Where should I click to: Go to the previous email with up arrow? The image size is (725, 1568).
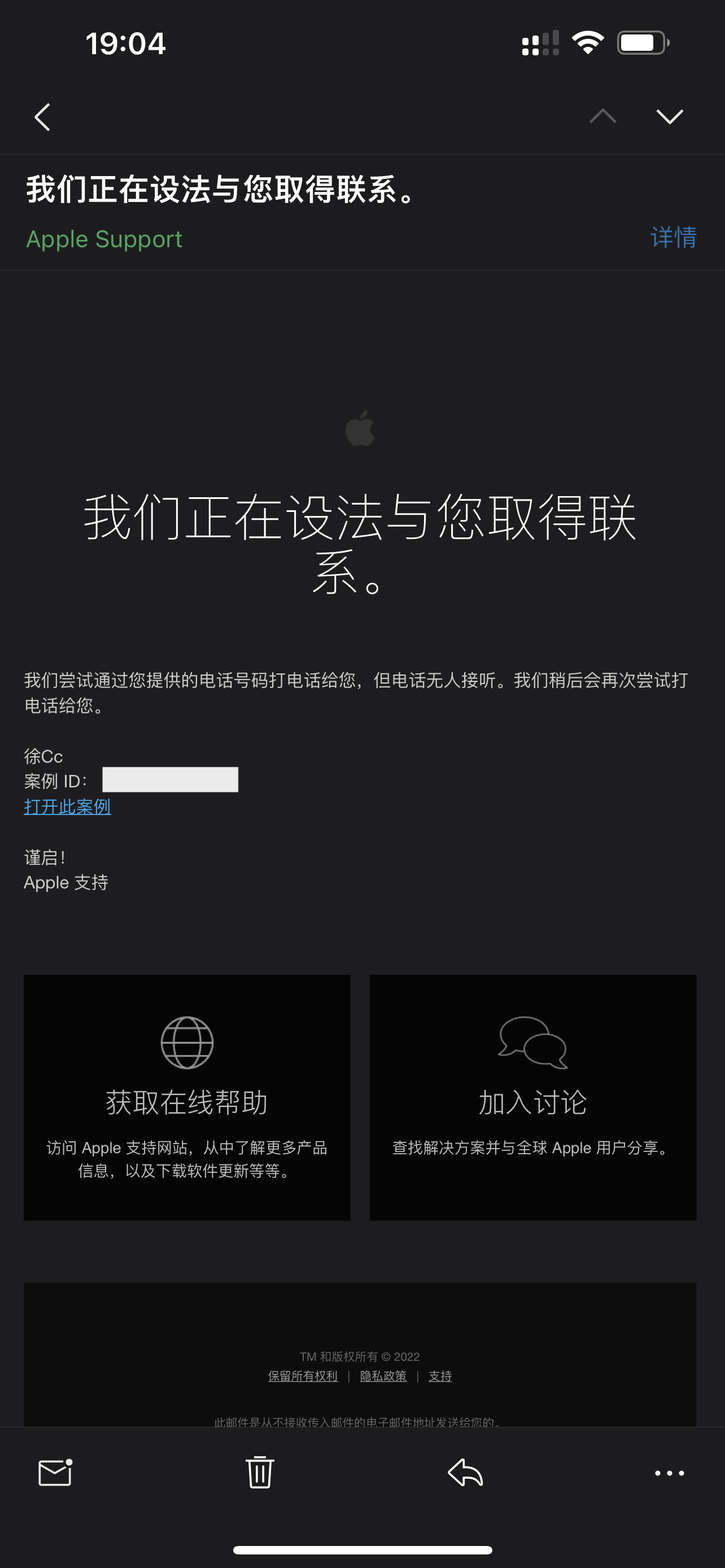pos(602,116)
